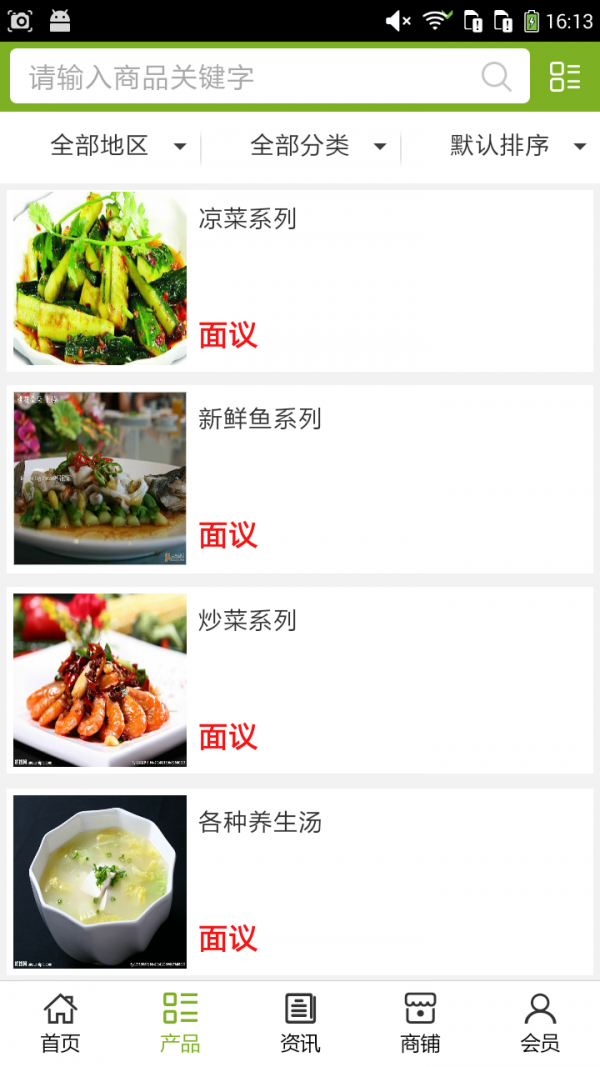The width and height of the screenshot is (600, 1067).
Task: Open the 默认排序 sort dropdown
Action: click(518, 146)
